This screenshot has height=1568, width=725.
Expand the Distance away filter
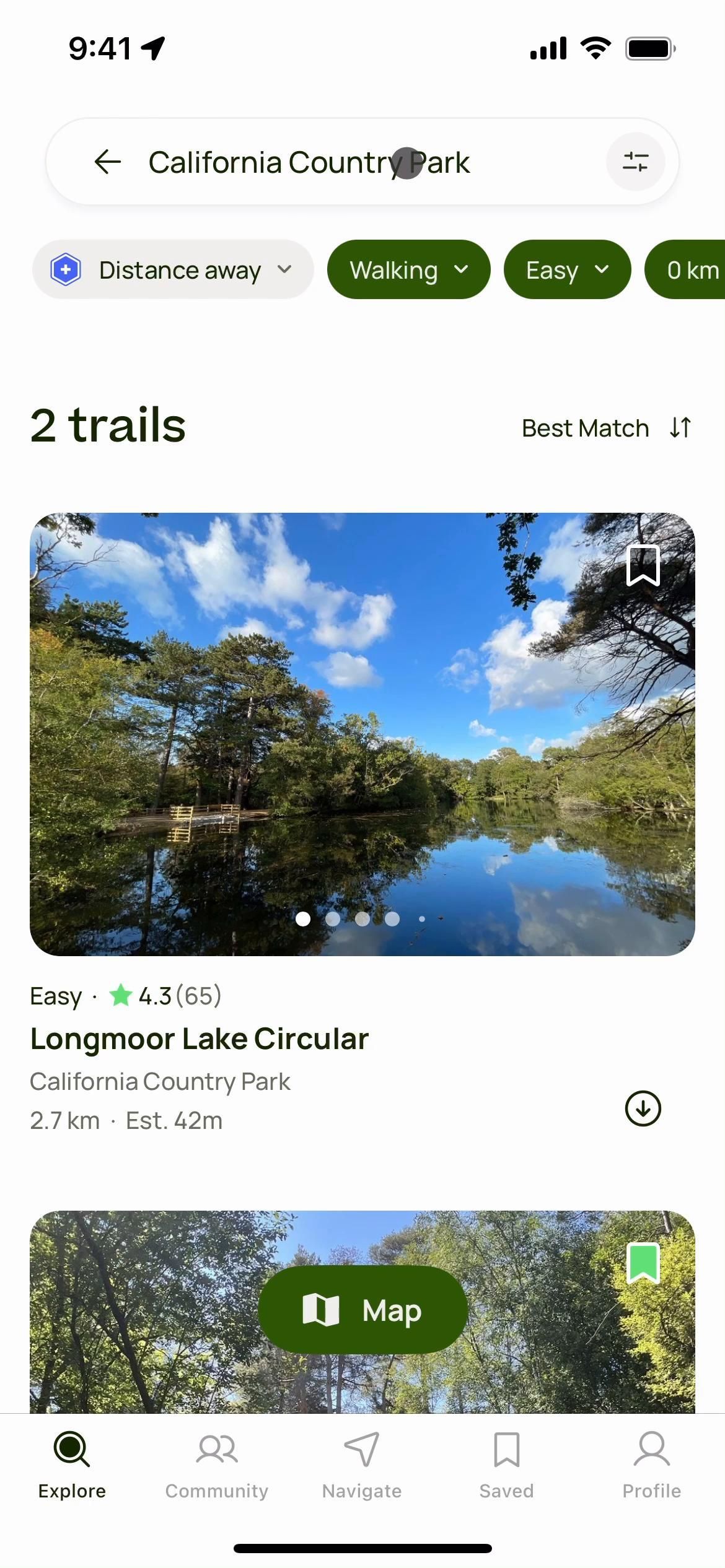click(x=173, y=270)
